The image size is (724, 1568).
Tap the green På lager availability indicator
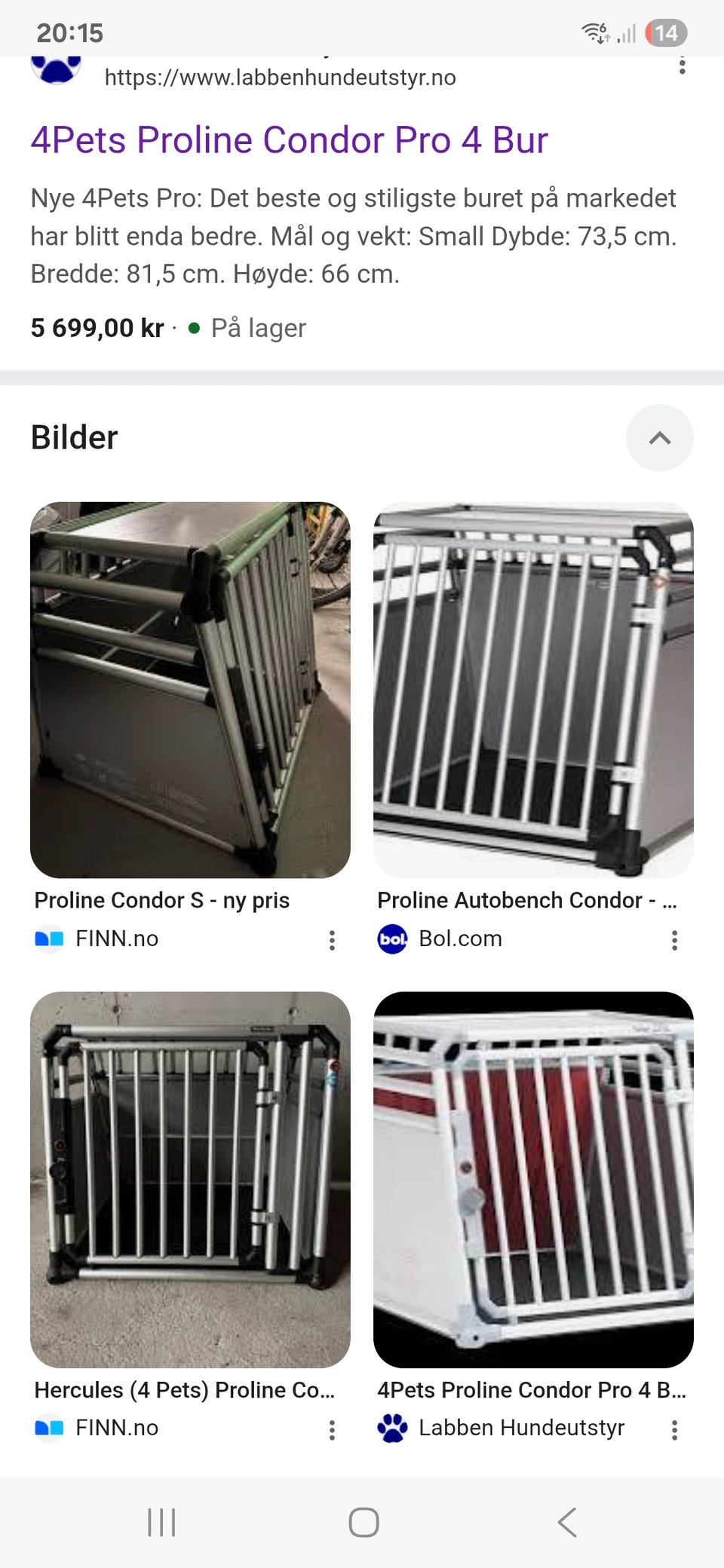tap(195, 329)
